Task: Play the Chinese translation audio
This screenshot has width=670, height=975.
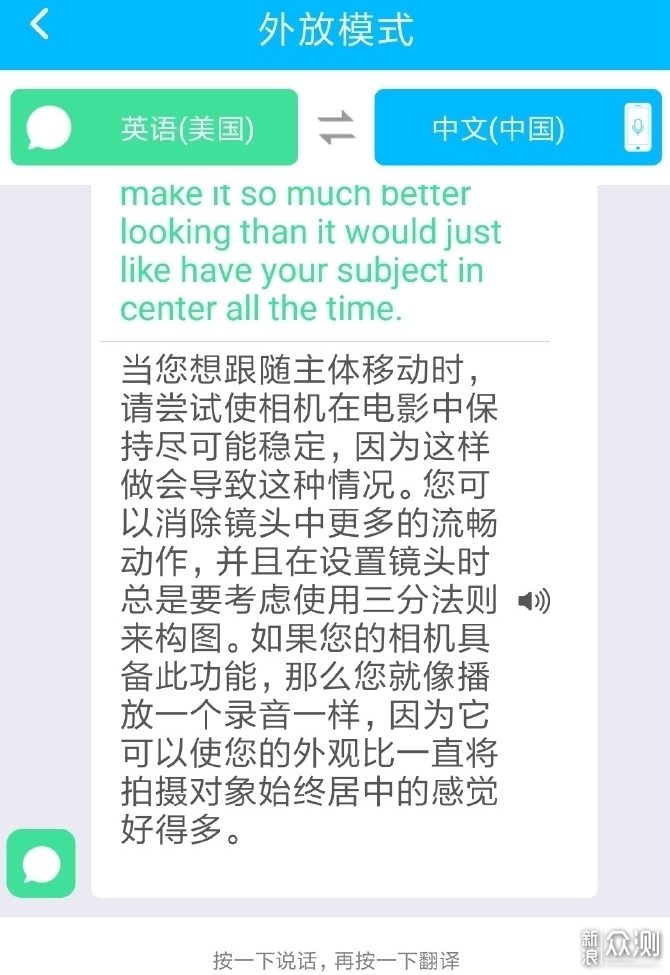Action: point(534,601)
